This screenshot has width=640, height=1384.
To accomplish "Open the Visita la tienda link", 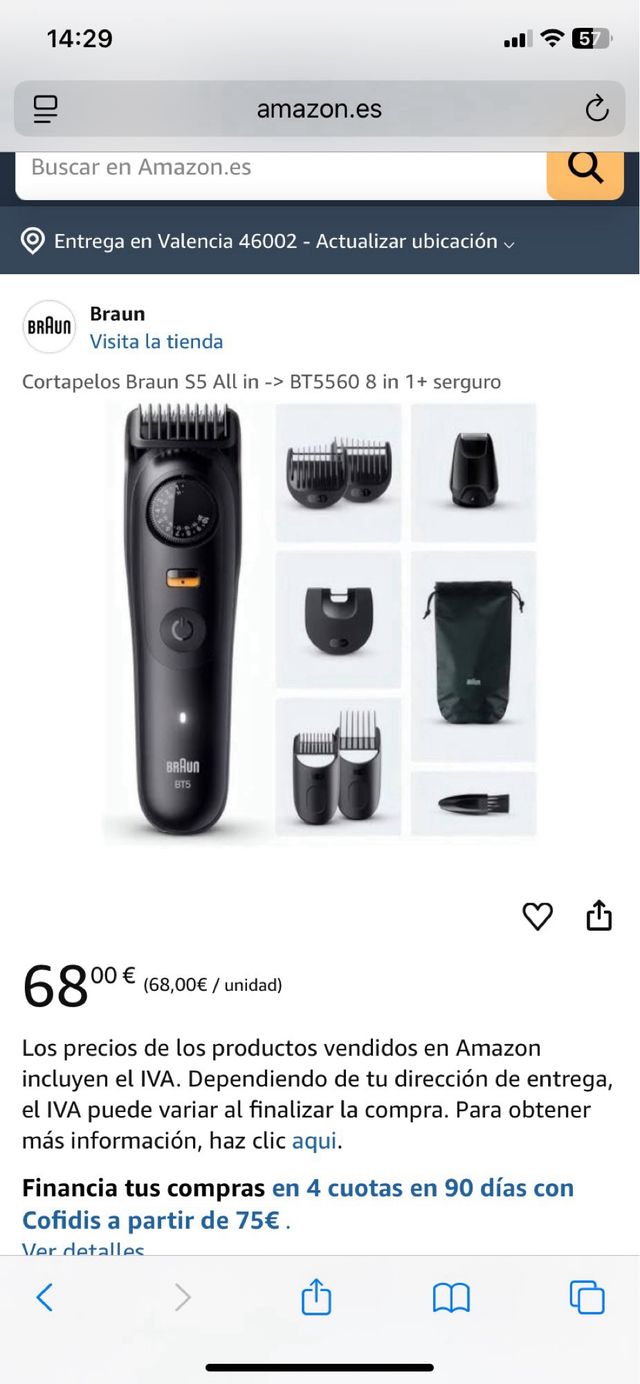I will pos(156,341).
